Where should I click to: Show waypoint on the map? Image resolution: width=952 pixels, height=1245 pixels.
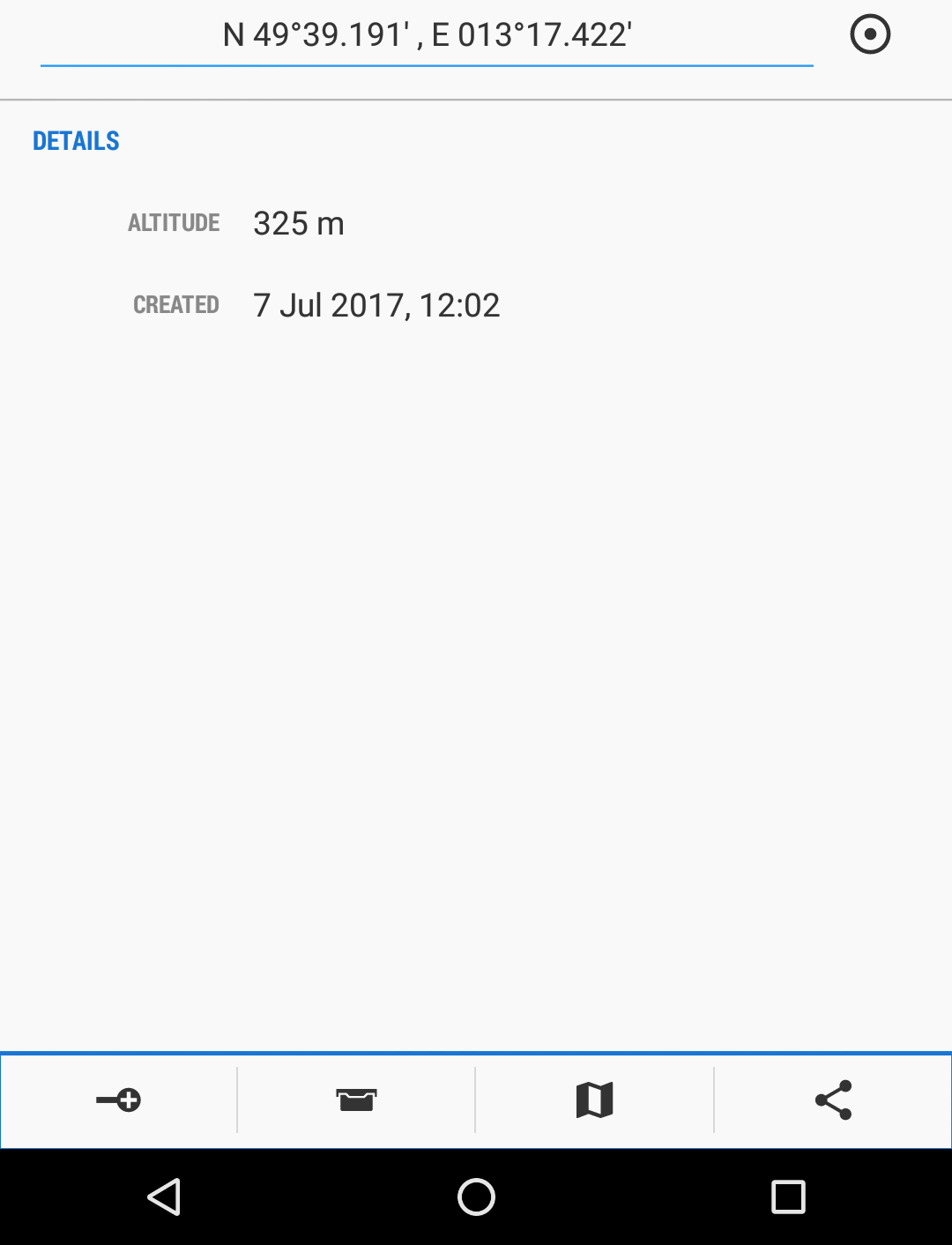tap(595, 1100)
